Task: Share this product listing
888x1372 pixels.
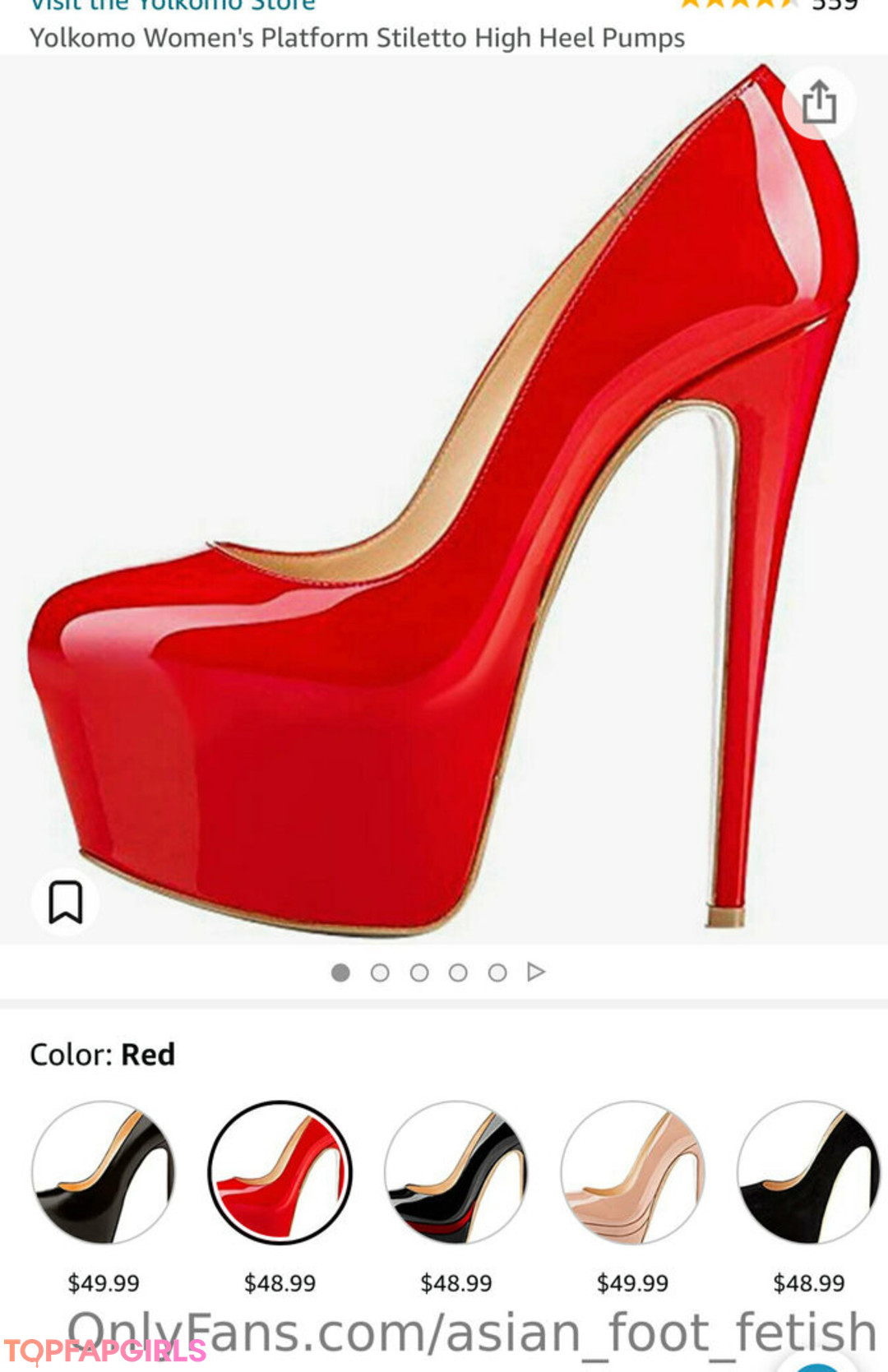Action: click(818, 103)
